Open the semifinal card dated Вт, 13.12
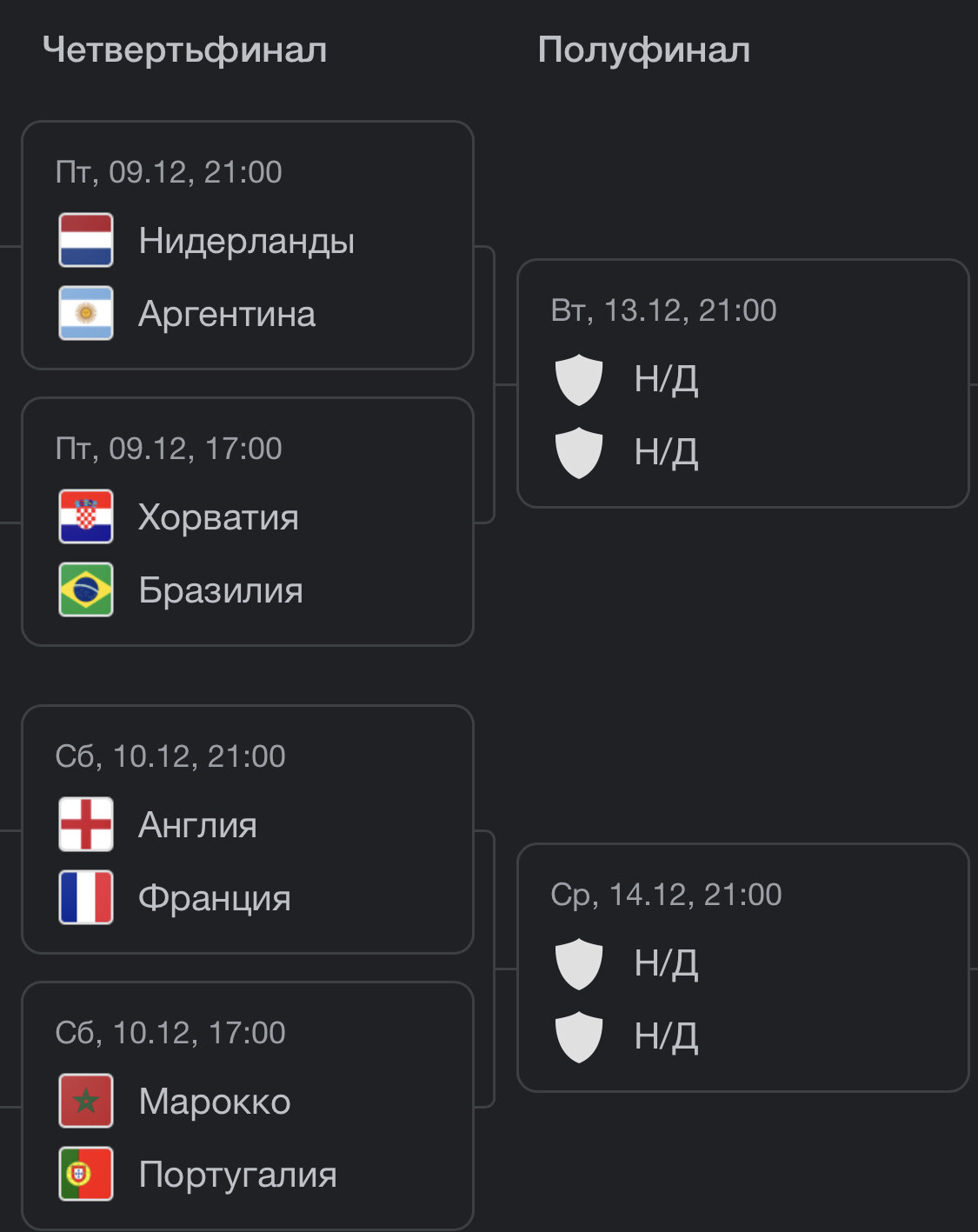The width and height of the screenshot is (978, 1232). coord(742,383)
